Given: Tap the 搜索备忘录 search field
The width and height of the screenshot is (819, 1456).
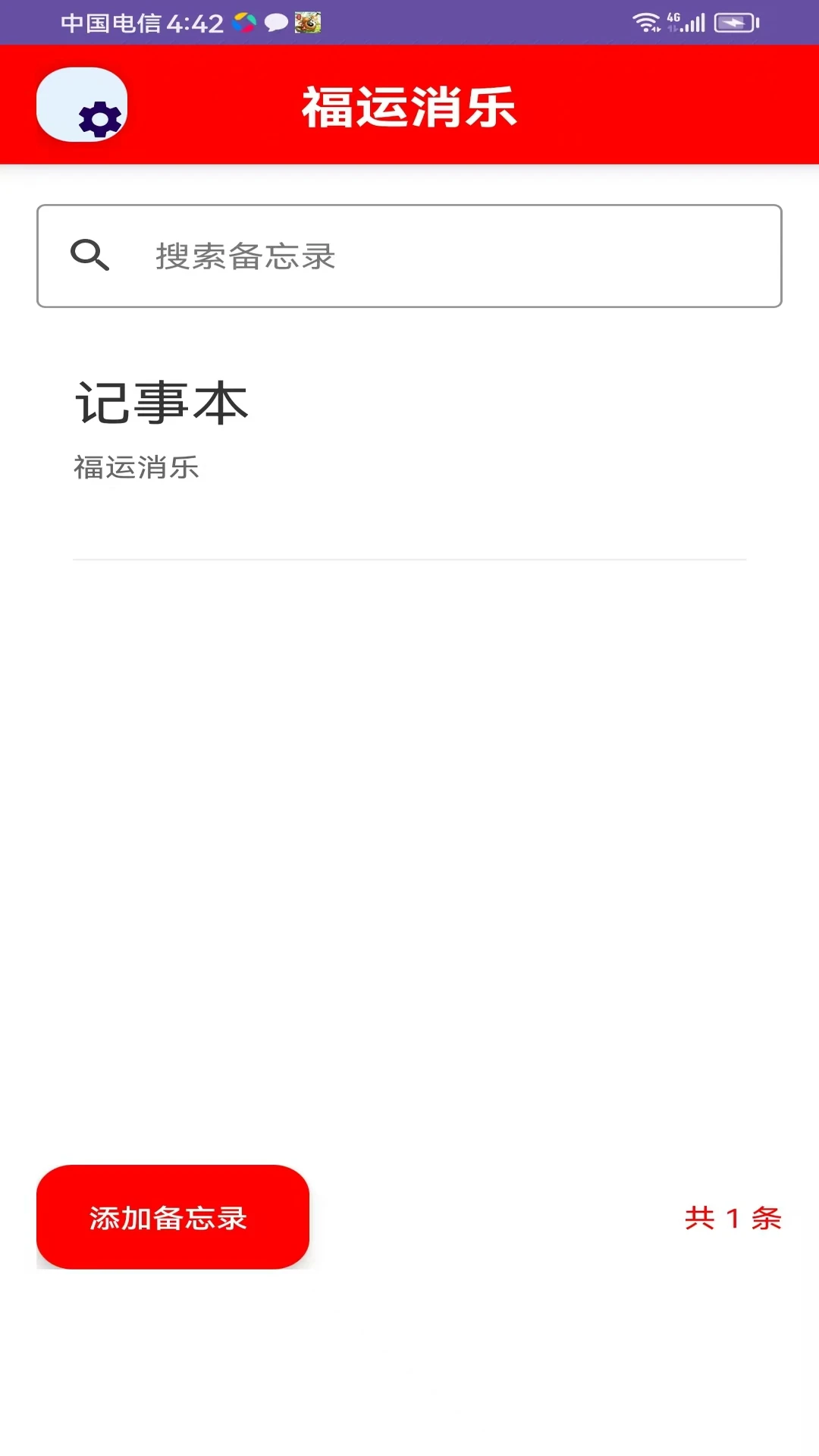Looking at the screenshot, I should [303, 256].
